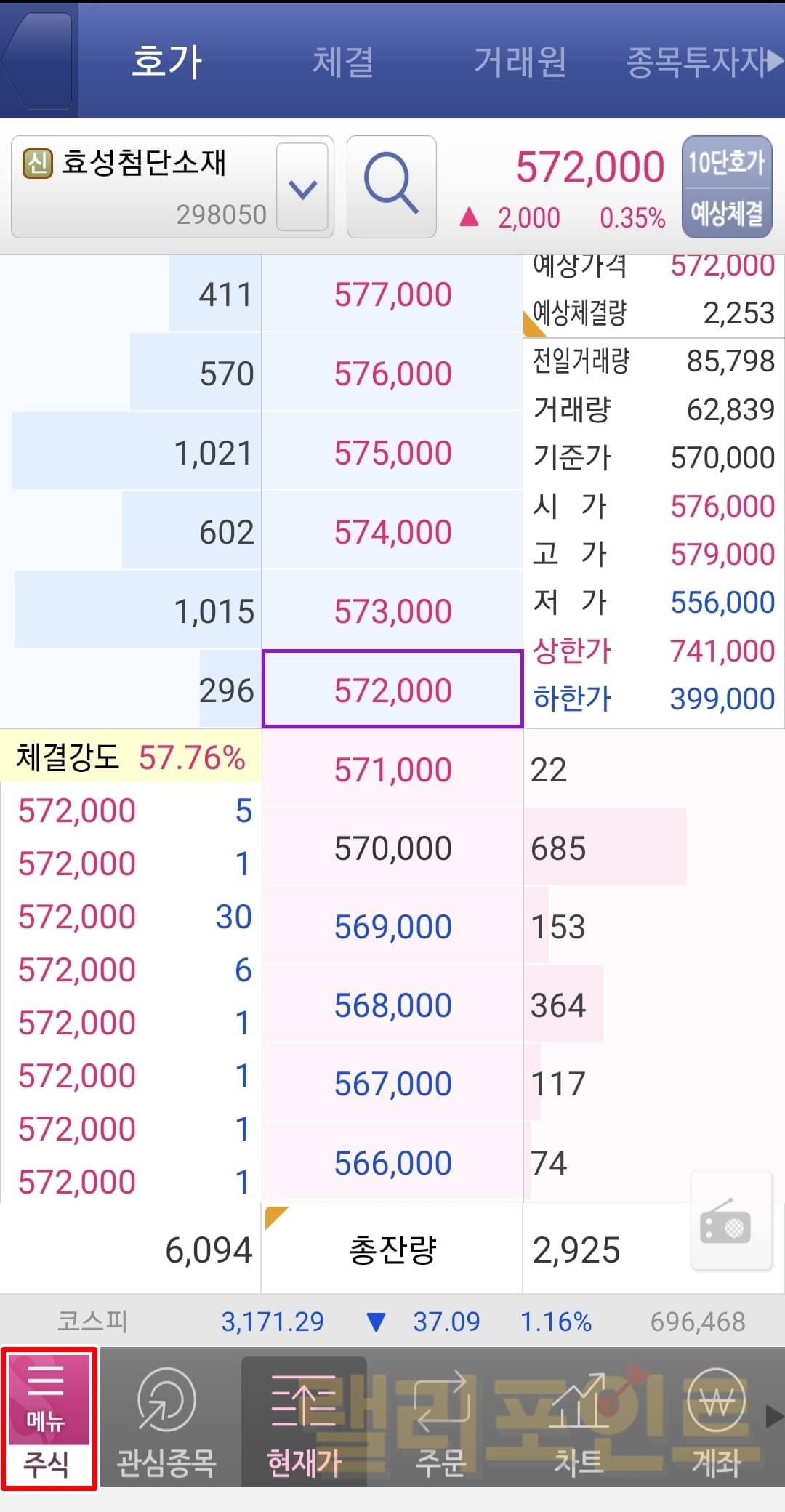Image resolution: width=785 pixels, height=1512 pixels.
Task: Open the 종목투자자 tab
Action: click(699, 61)
